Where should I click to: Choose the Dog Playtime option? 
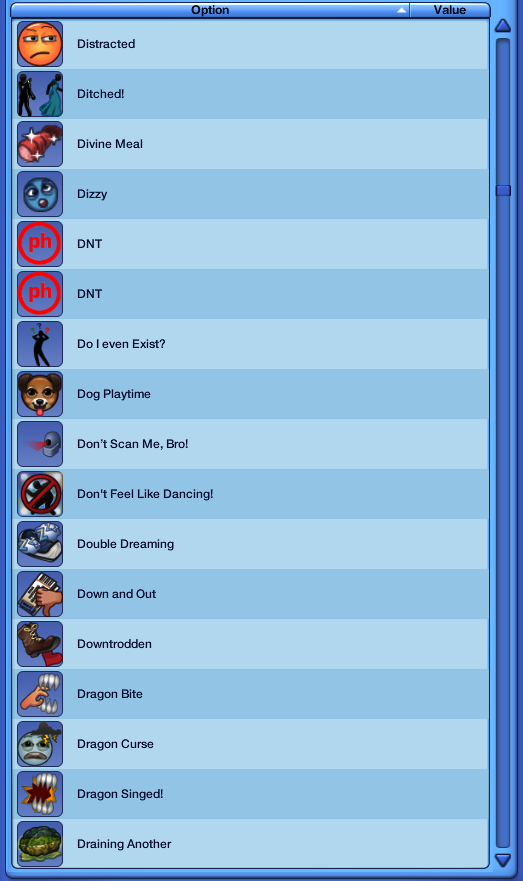251,394
